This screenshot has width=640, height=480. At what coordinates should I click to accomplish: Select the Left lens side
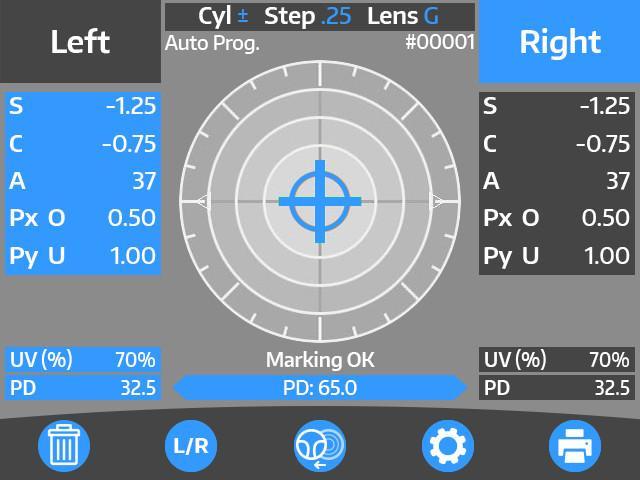coord(80,42)
